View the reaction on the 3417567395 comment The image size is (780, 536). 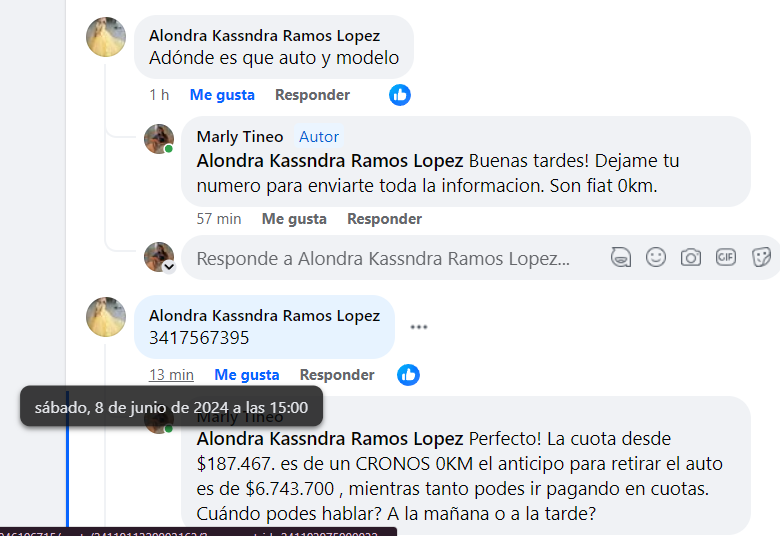408,375
